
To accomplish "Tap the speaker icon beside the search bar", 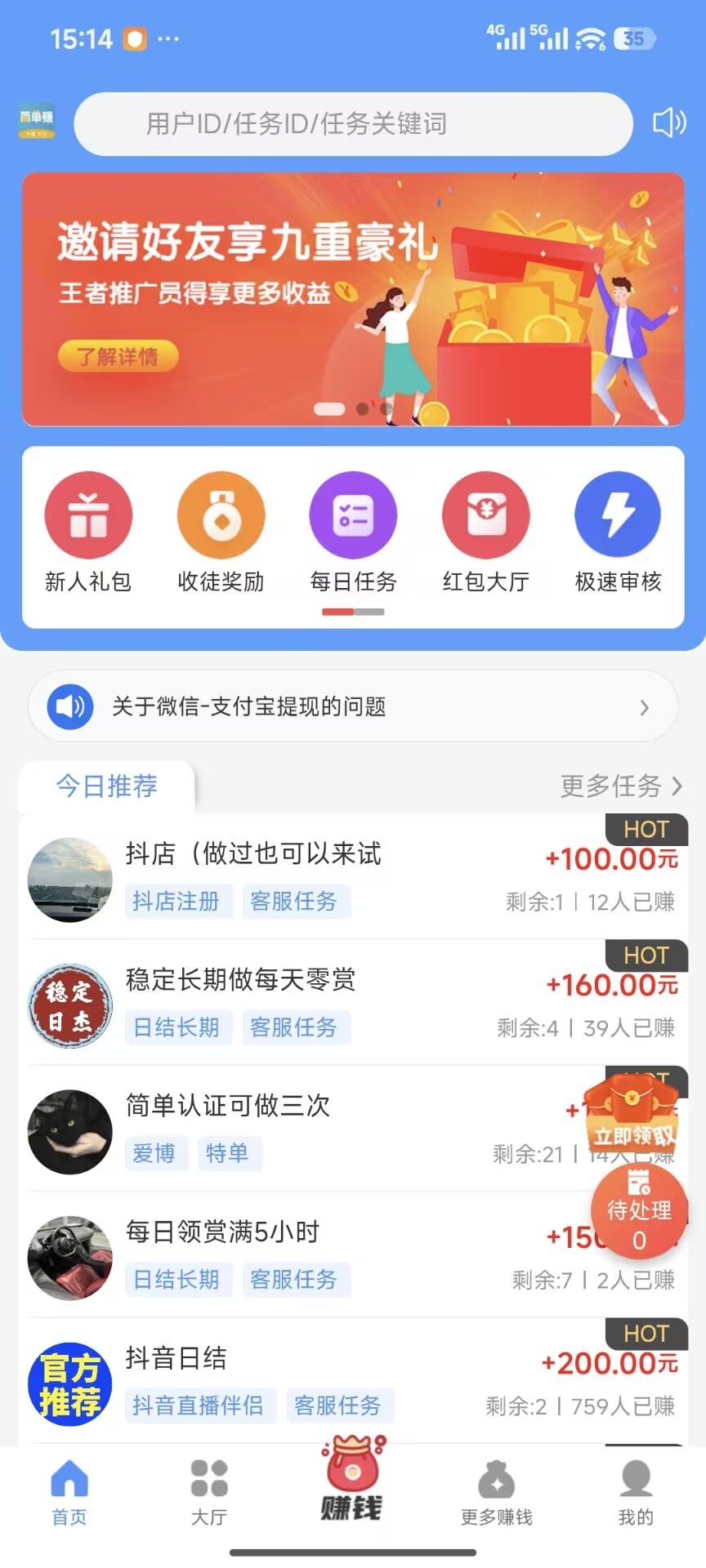I will (x=668, y=124).
